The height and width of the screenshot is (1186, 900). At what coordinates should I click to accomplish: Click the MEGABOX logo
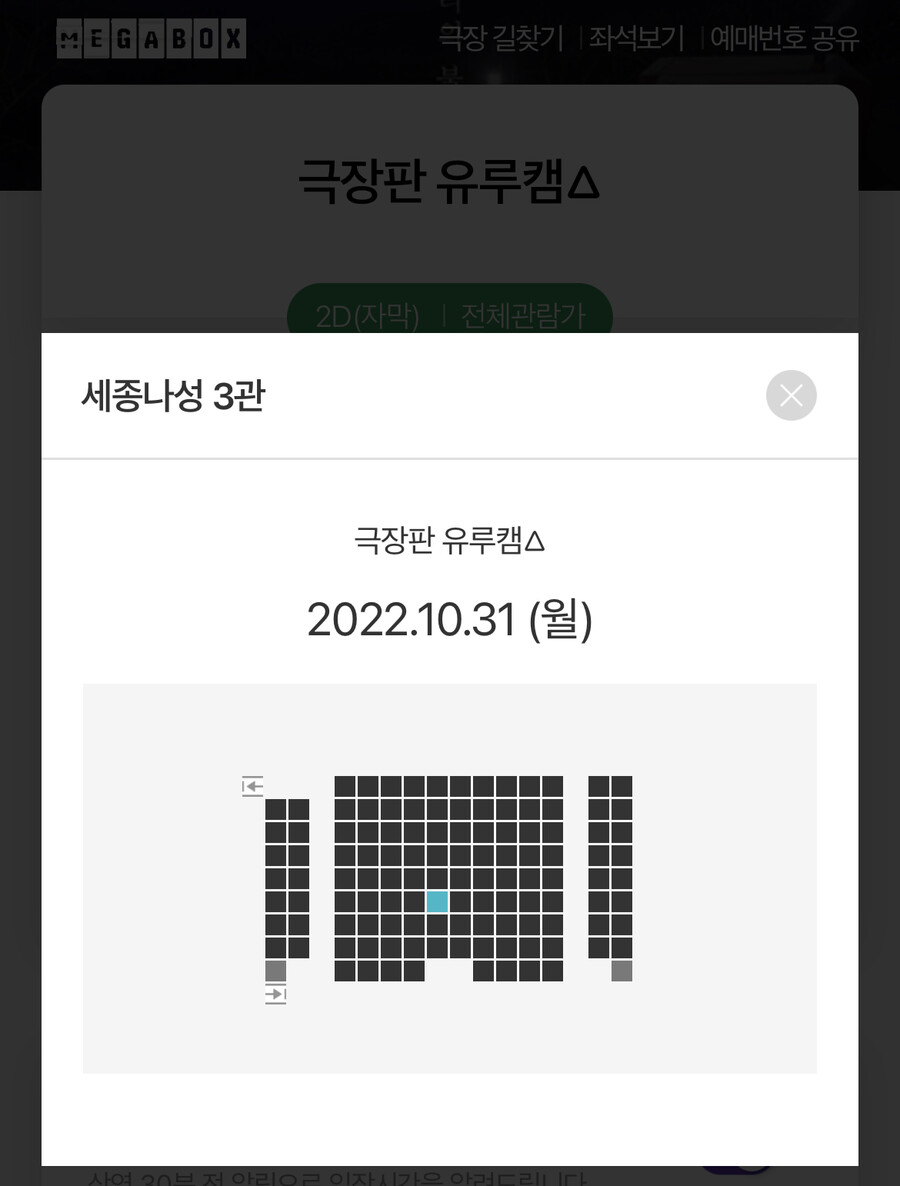pyautogui.click(x=150, y=40)
